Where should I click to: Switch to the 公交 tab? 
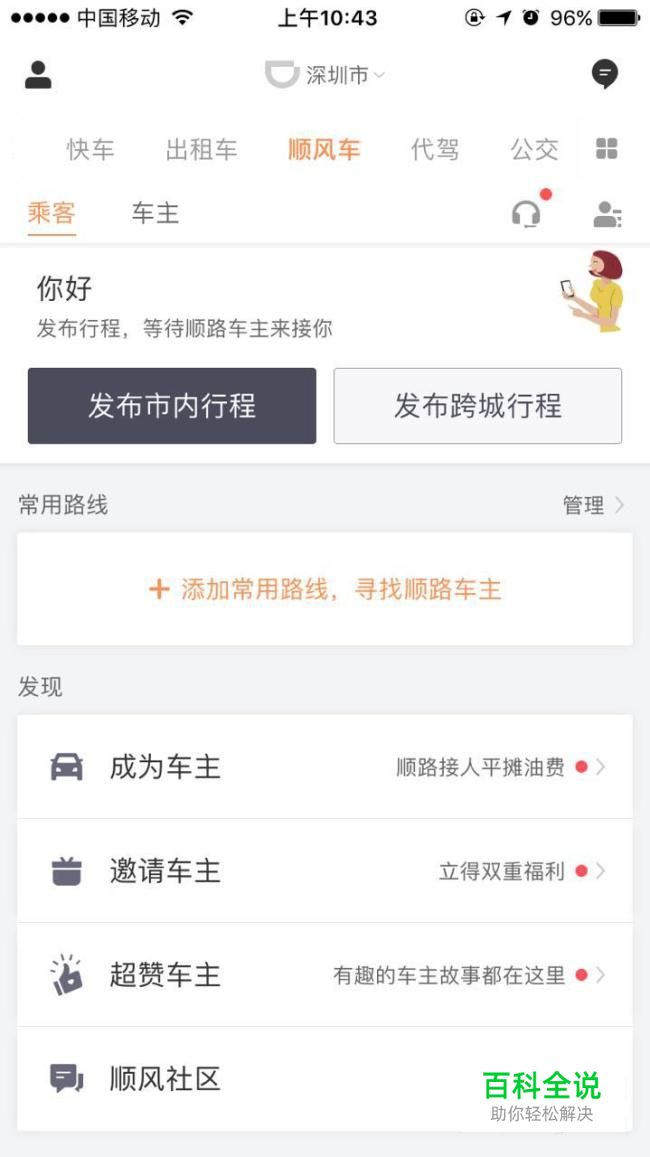point(534,150)
